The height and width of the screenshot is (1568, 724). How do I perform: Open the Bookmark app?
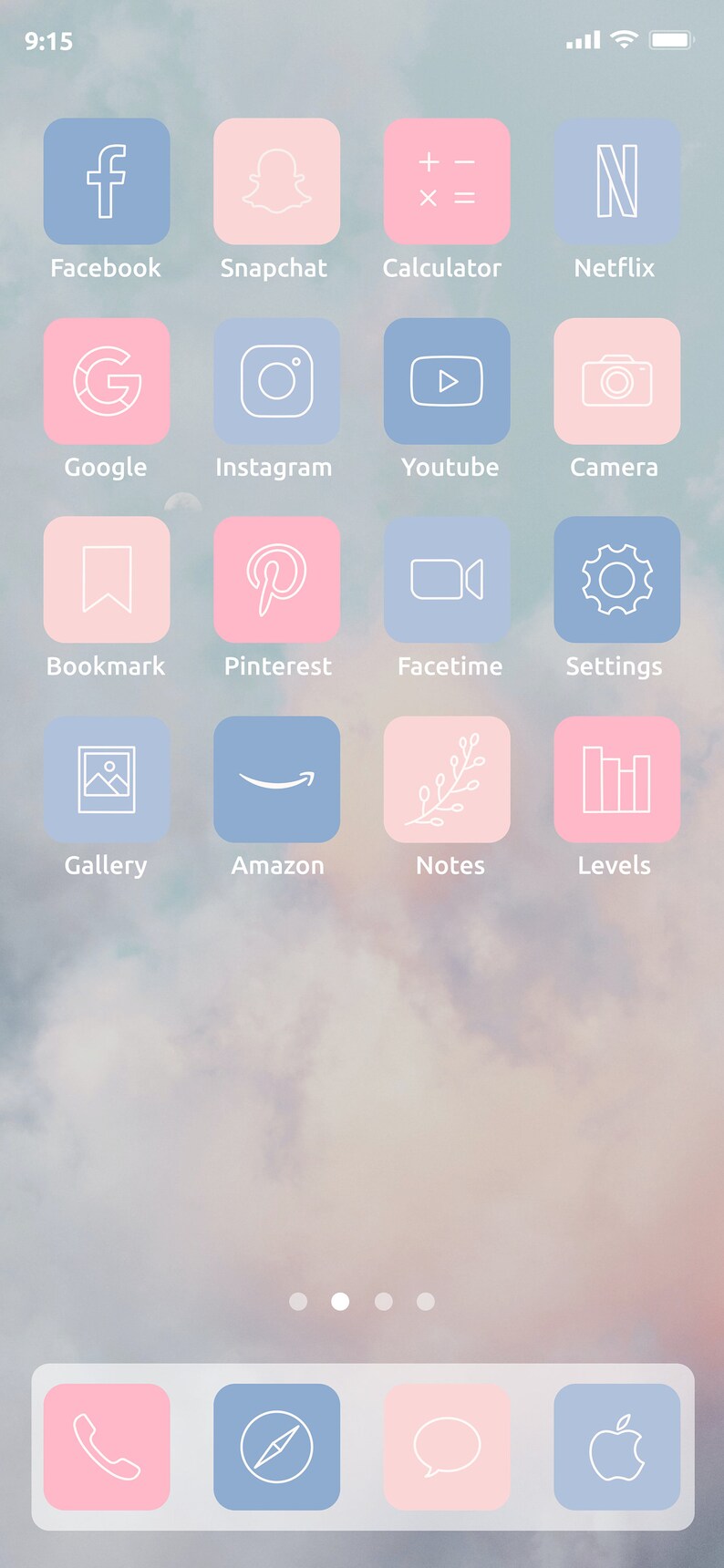tap(107, 580)
